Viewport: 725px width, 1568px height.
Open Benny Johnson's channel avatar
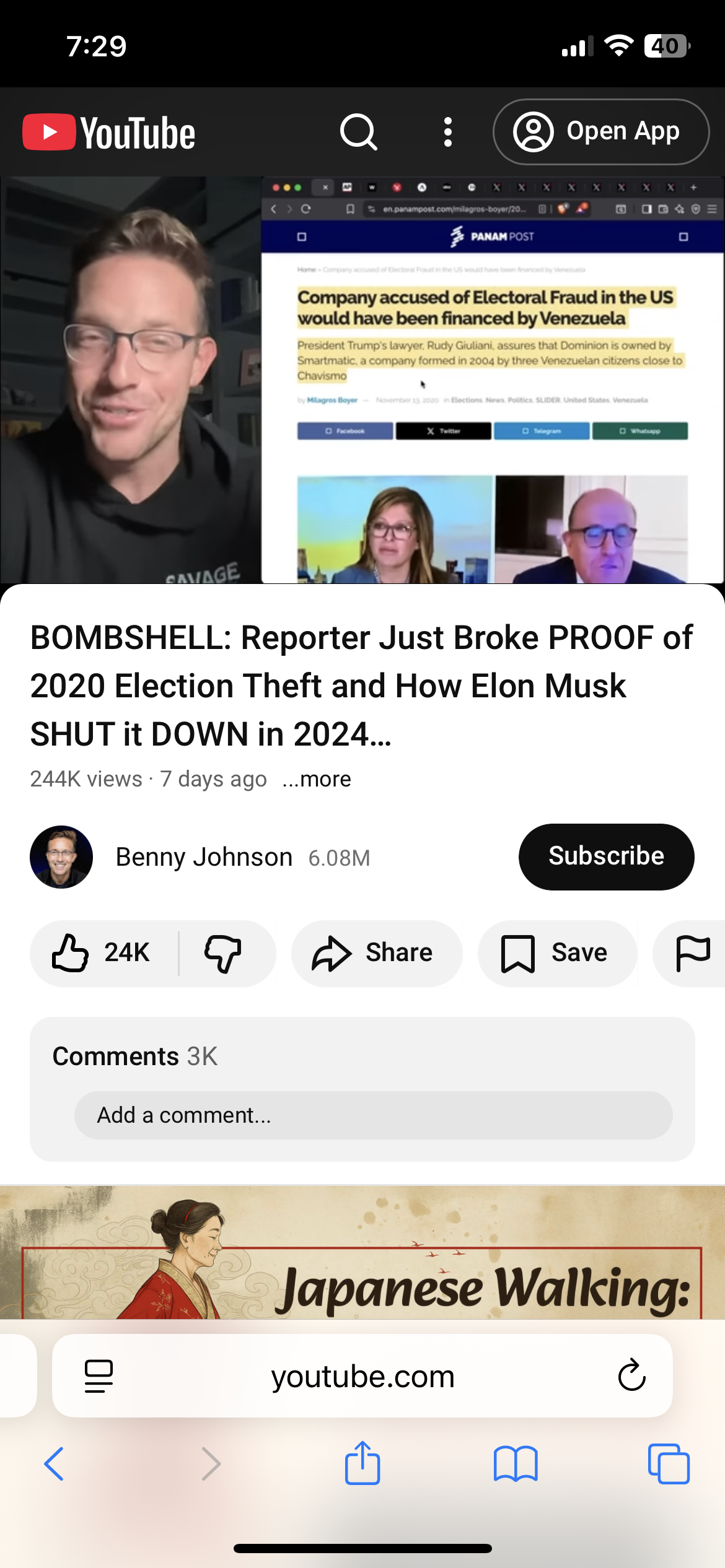[61, 857]
